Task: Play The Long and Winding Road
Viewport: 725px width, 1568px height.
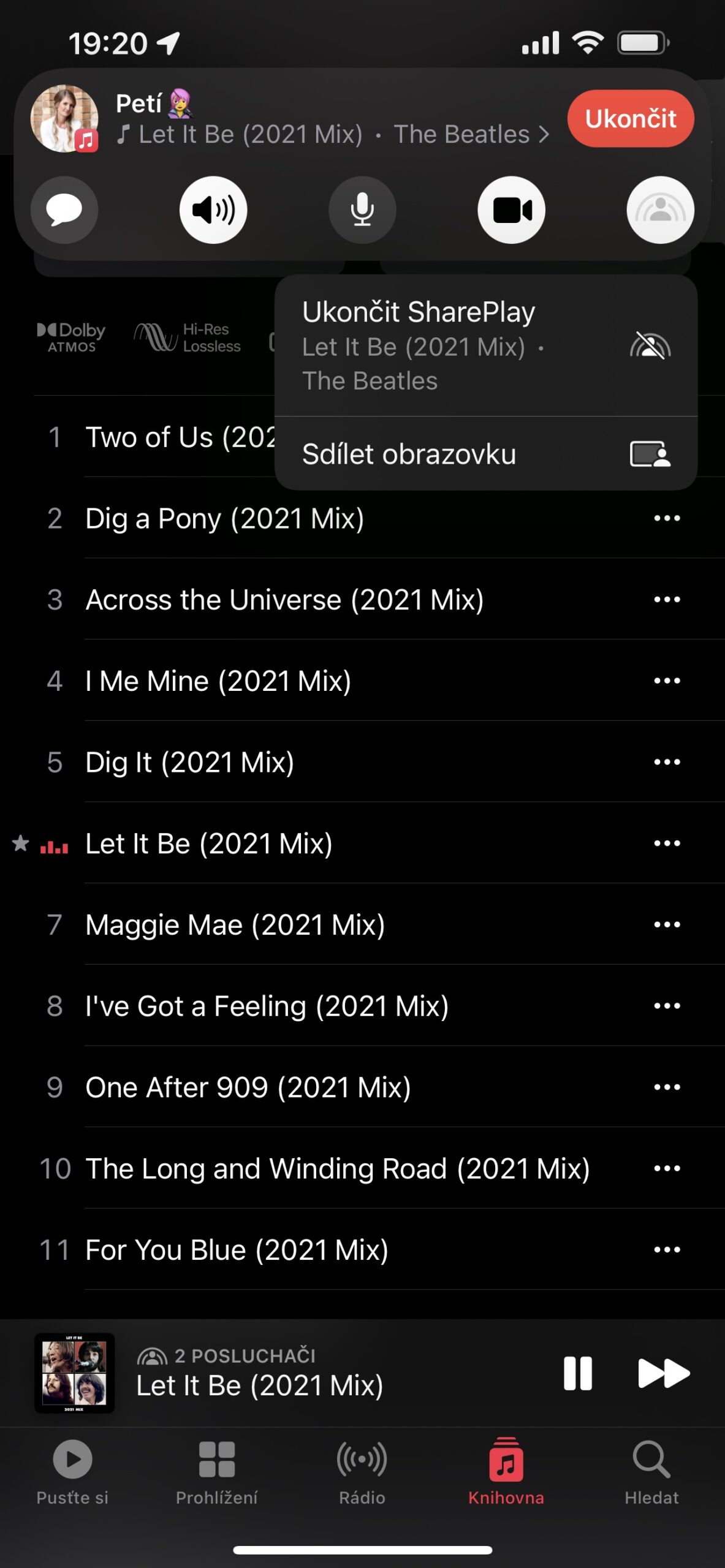Action: tap(337, 1169)
